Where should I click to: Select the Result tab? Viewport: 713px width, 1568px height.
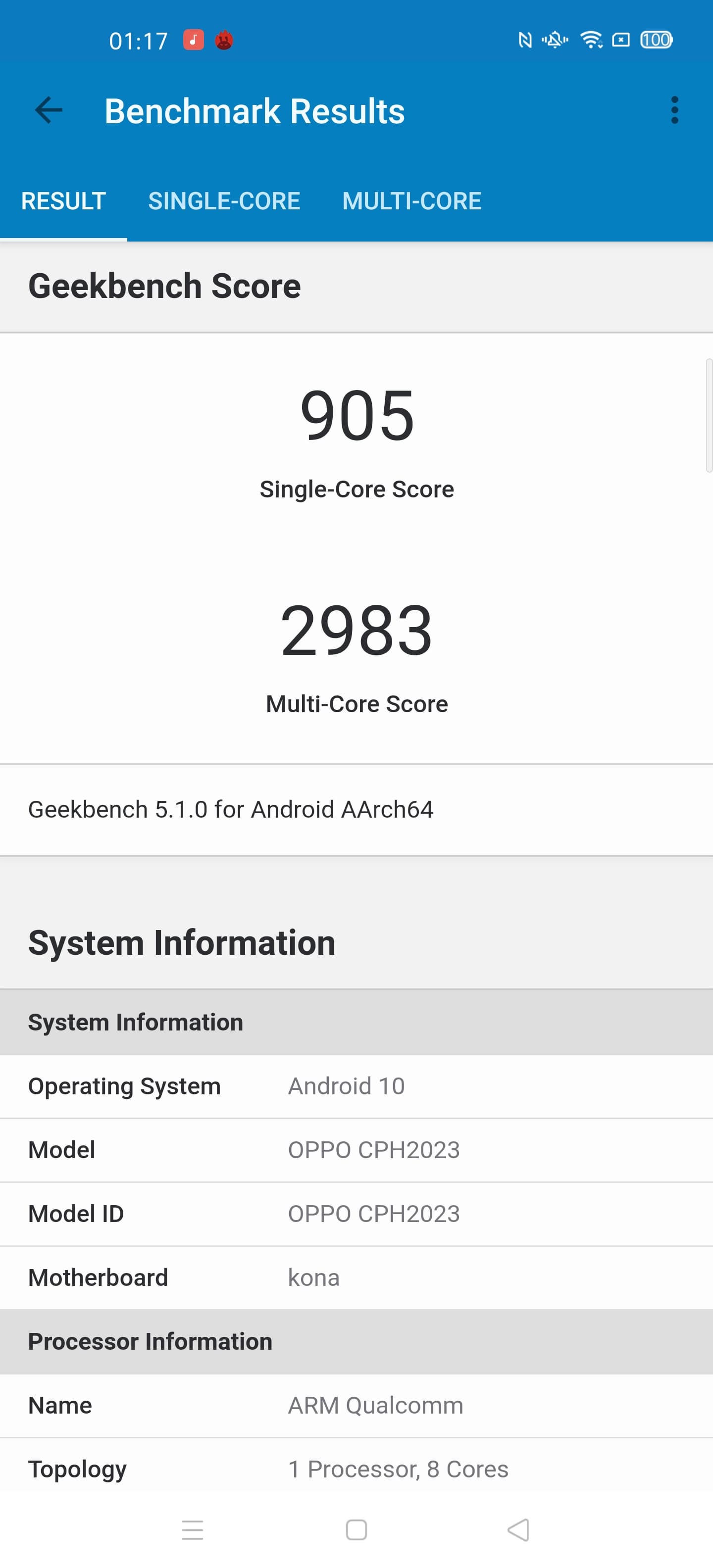click(63, 201)
